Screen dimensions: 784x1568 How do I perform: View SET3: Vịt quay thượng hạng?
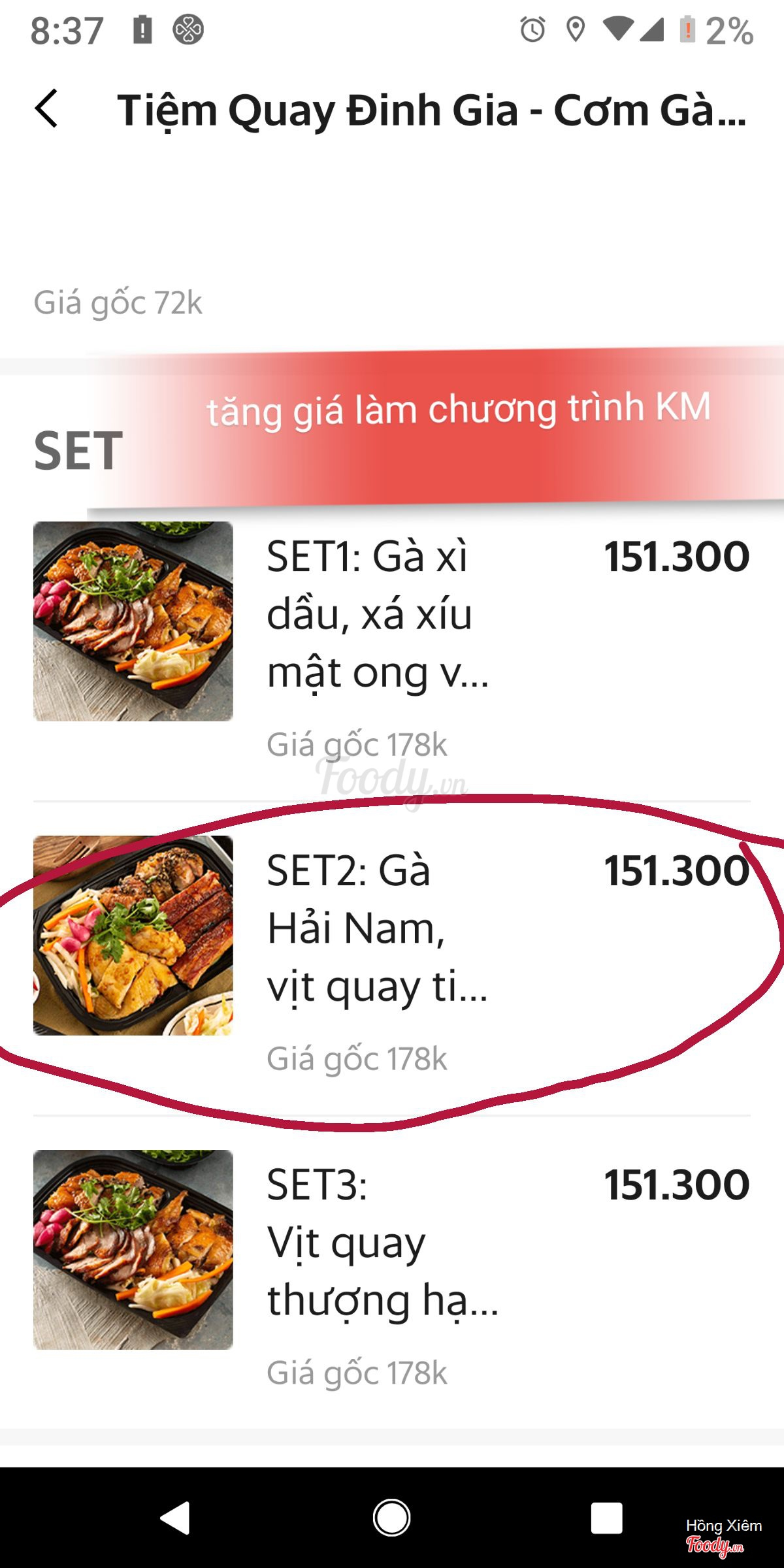pos(382,1243)
